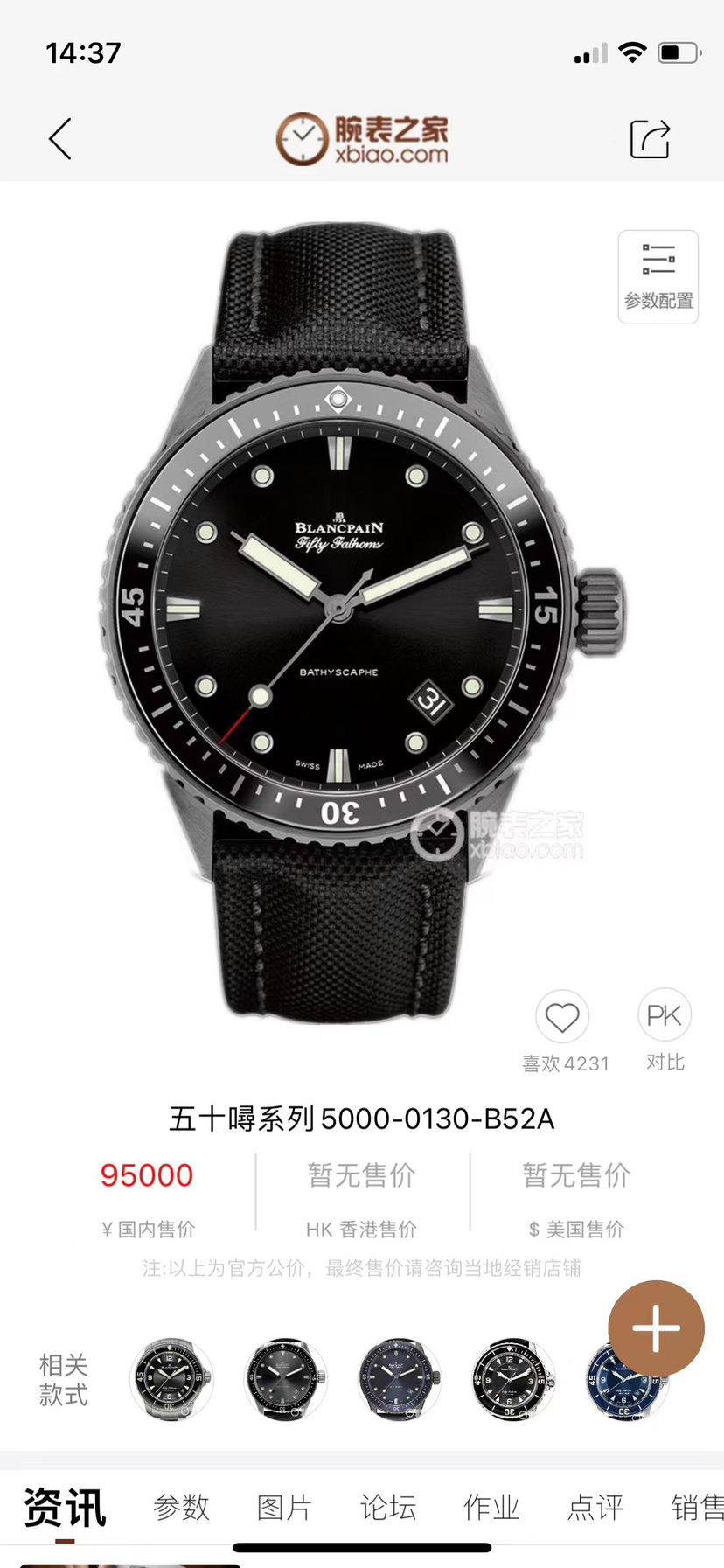
Task: Switch to the 点评 tab
Action: tap(595, 1508)
